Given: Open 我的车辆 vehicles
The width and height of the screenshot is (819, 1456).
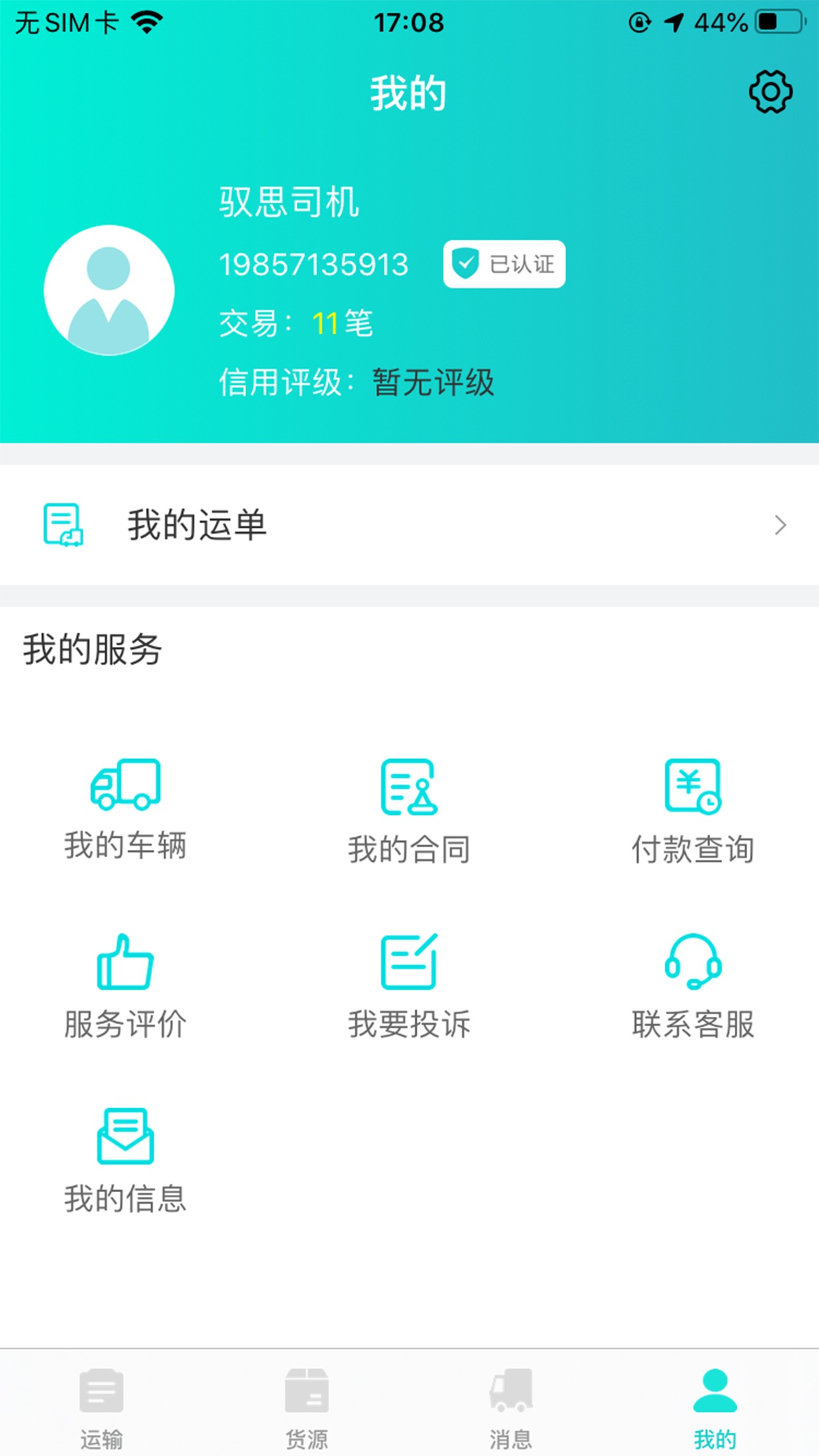Looking at the screenshot, I should [125, 809].
